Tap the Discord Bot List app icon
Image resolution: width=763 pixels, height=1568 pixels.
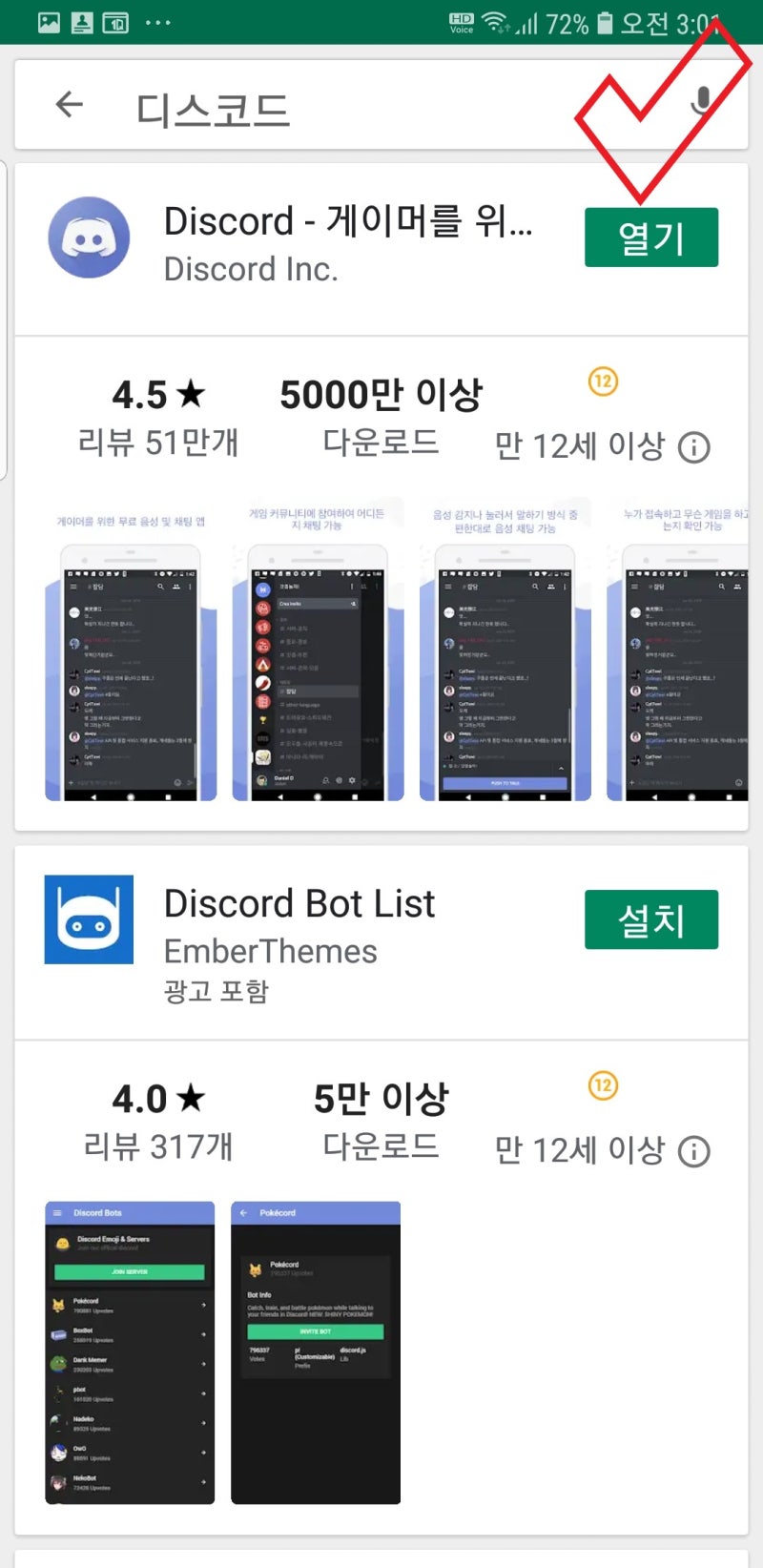click(89, 919)
